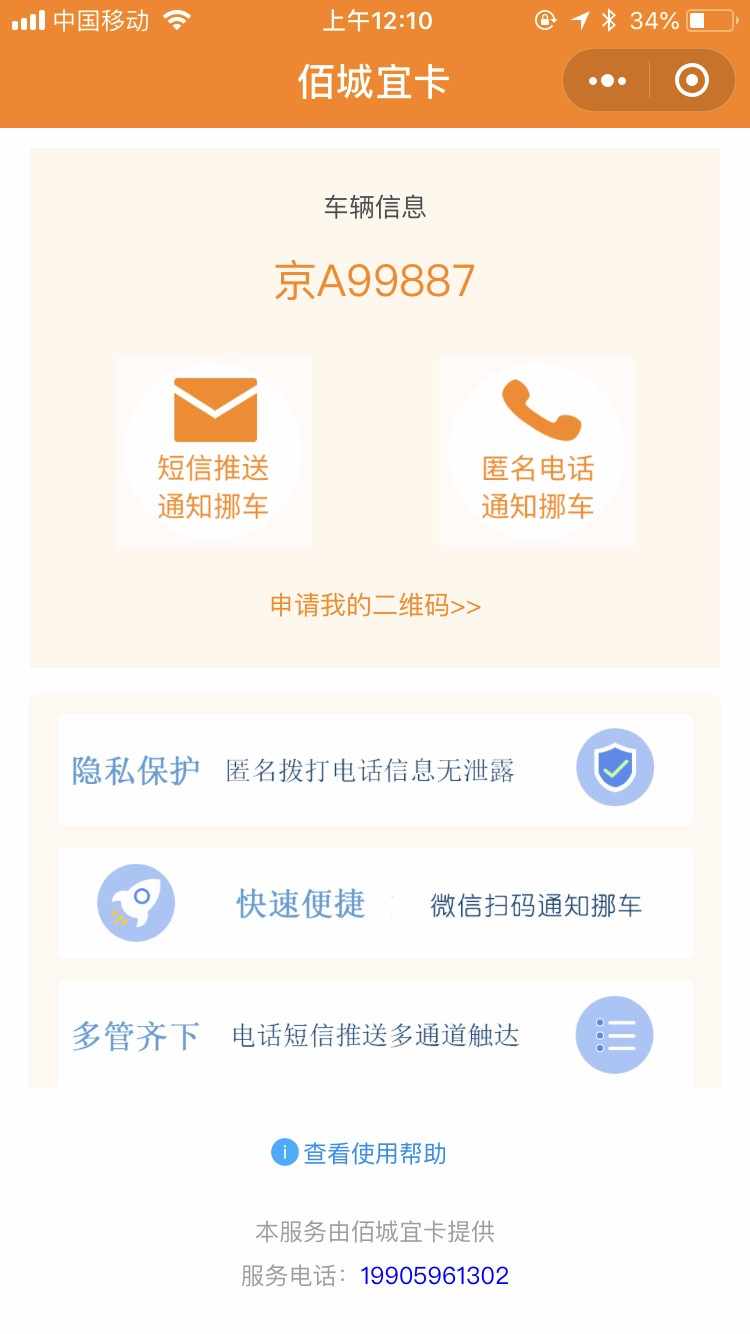Viewport: 750px width, 1334px height.
Task: Call service phone 19905961302
Action: pos(434,1276)
